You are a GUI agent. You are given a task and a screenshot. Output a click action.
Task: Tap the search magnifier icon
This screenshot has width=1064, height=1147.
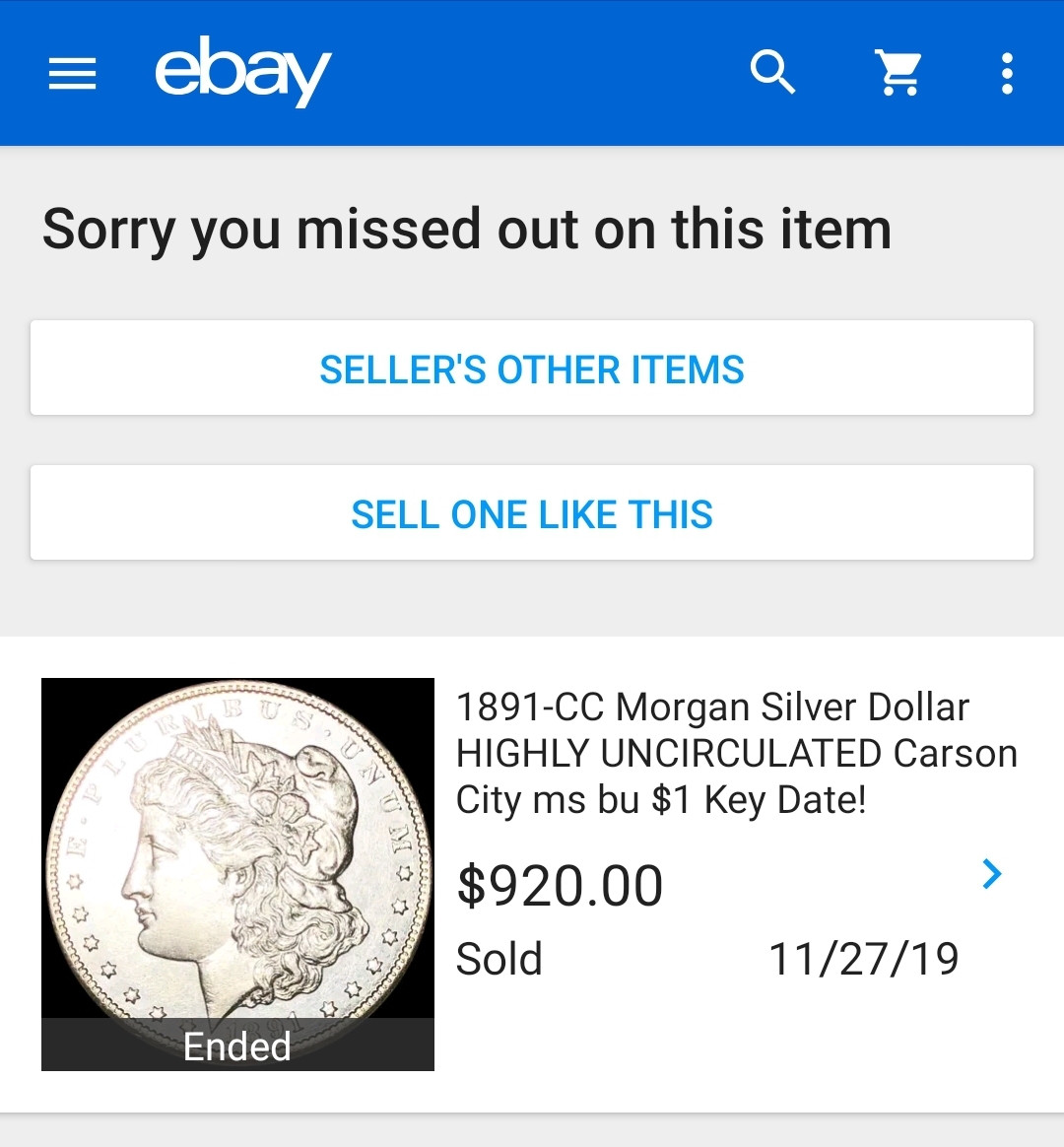tap(772, 73)
